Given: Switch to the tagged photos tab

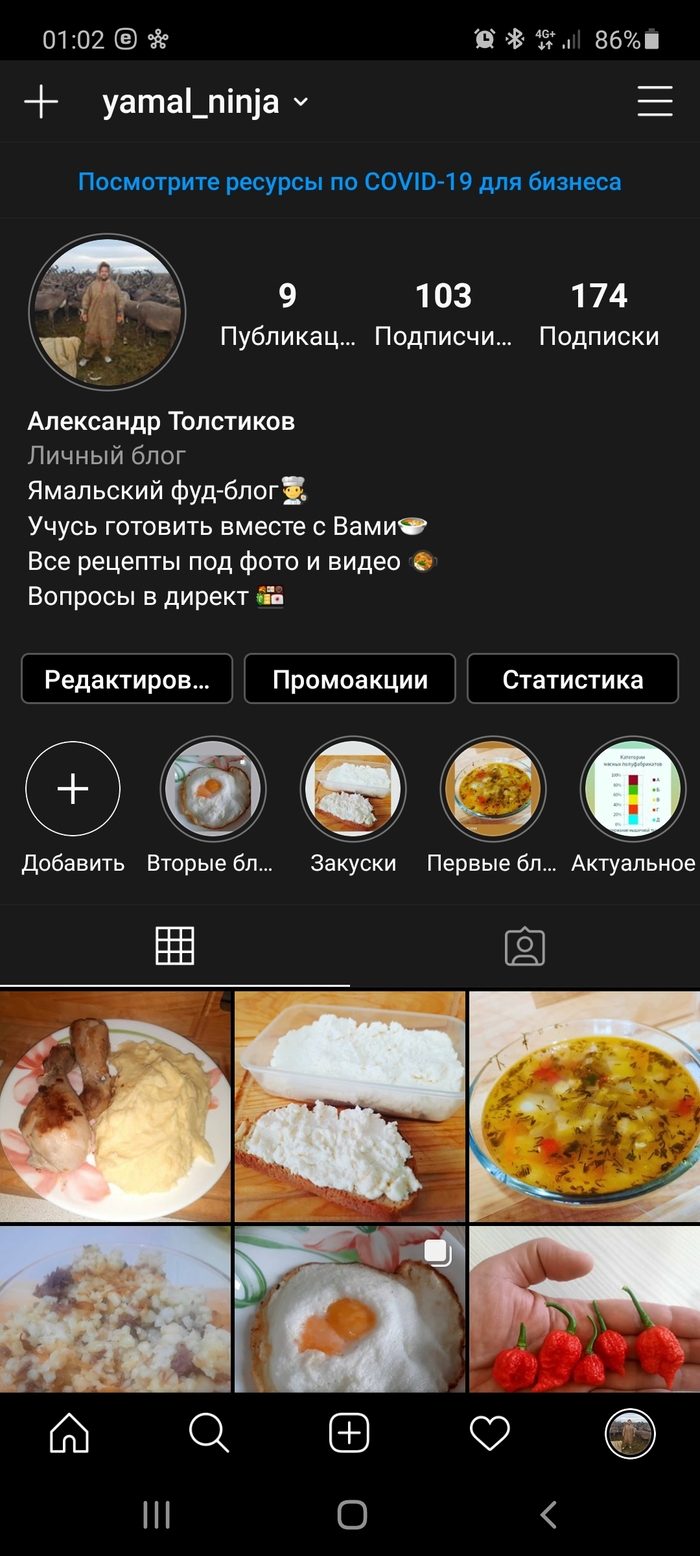Looking at the screenshot, I should point(524,946).
